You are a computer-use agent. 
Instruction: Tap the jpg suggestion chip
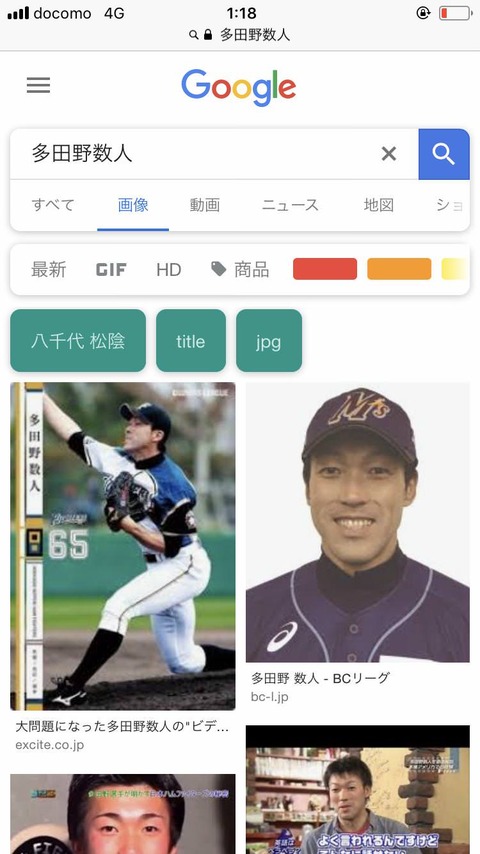coord(269,341)
